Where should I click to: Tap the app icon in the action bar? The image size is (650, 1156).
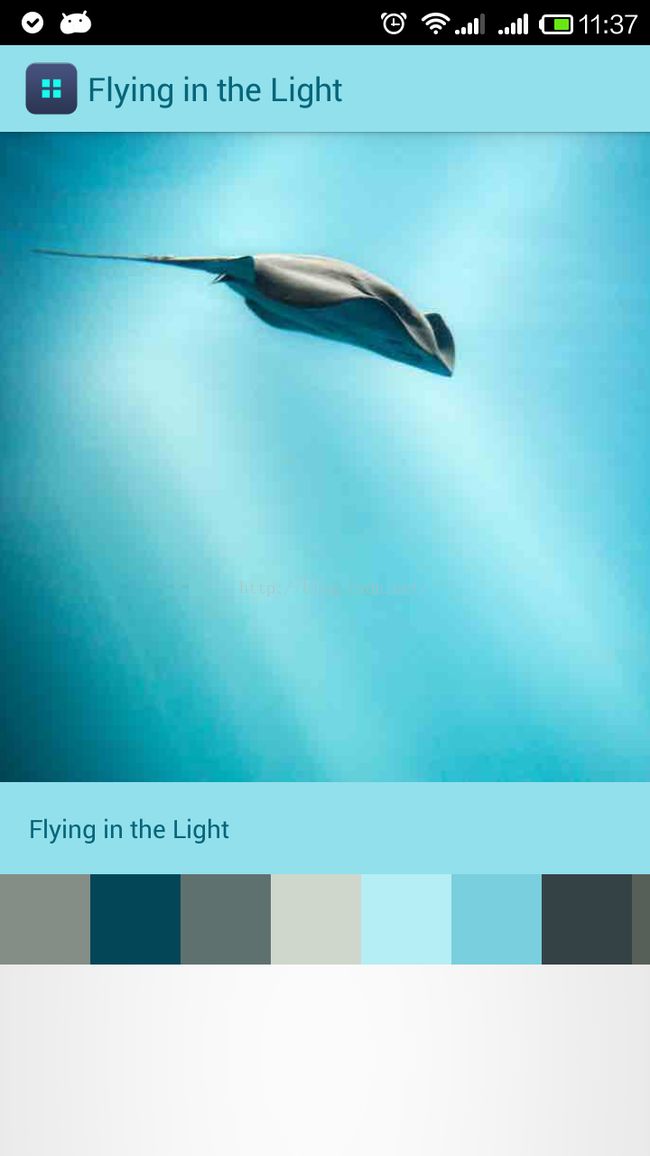[51, 88]
